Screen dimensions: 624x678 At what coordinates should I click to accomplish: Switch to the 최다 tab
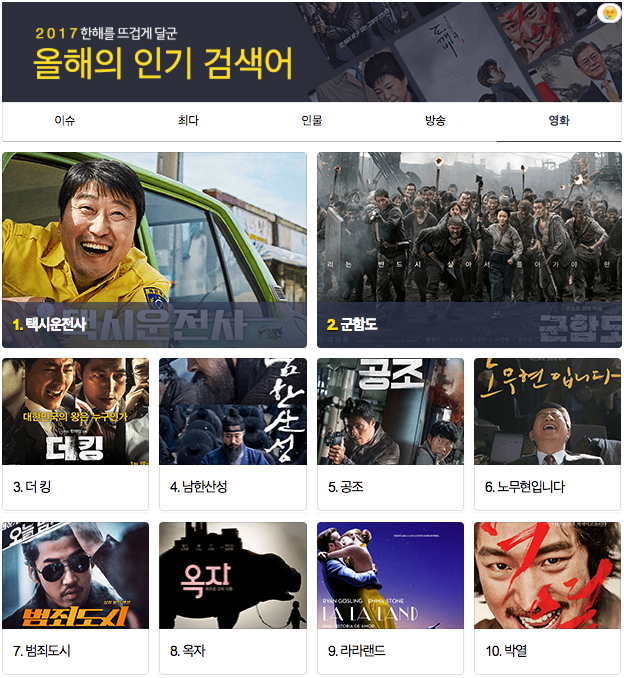coord(188,121)
